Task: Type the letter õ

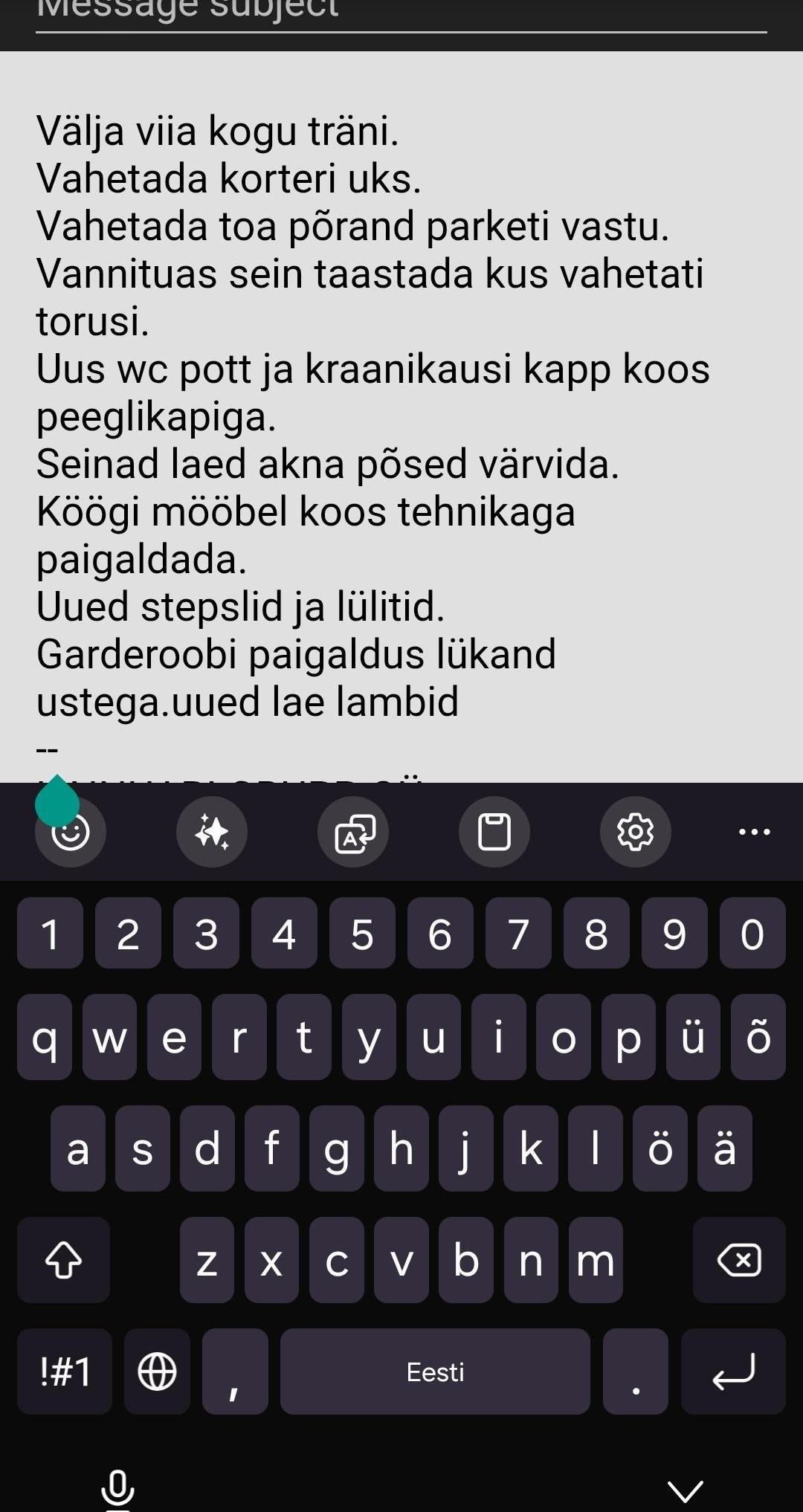Action: [758, 1037]
